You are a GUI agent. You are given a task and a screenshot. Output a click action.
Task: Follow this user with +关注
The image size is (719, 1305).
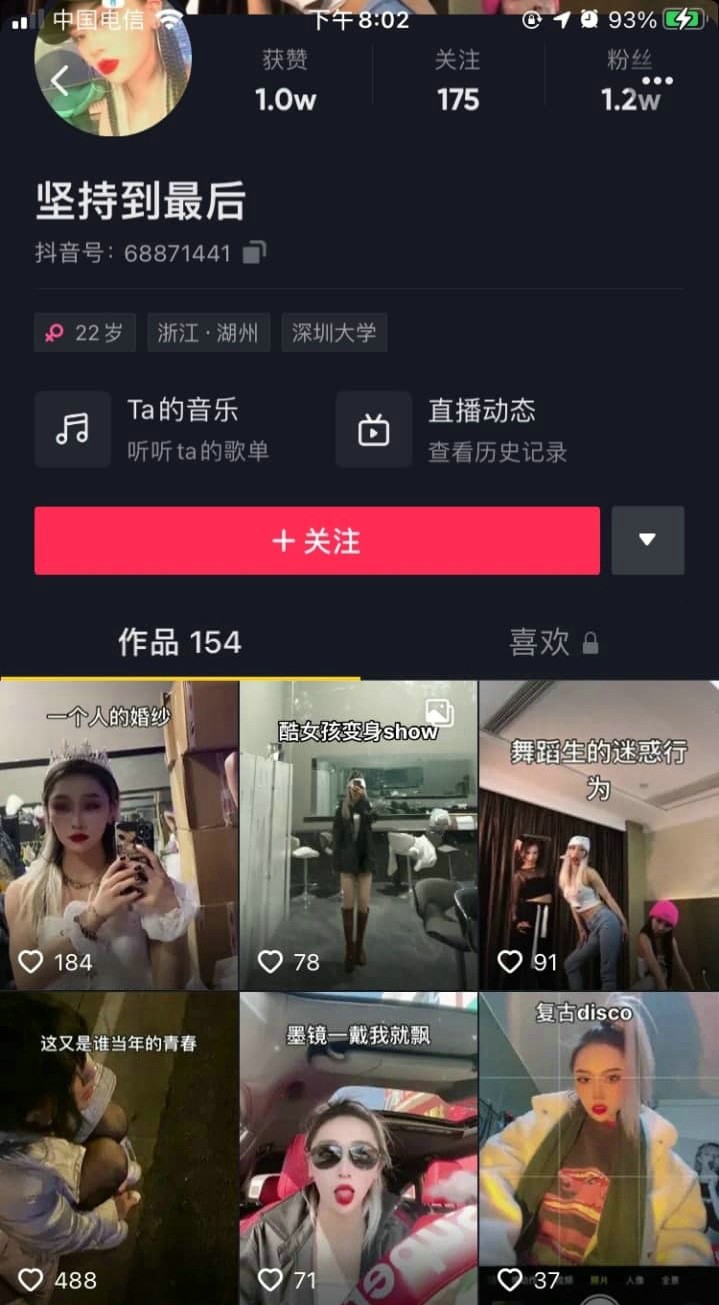pyautogui.click(x=317, y=541)
